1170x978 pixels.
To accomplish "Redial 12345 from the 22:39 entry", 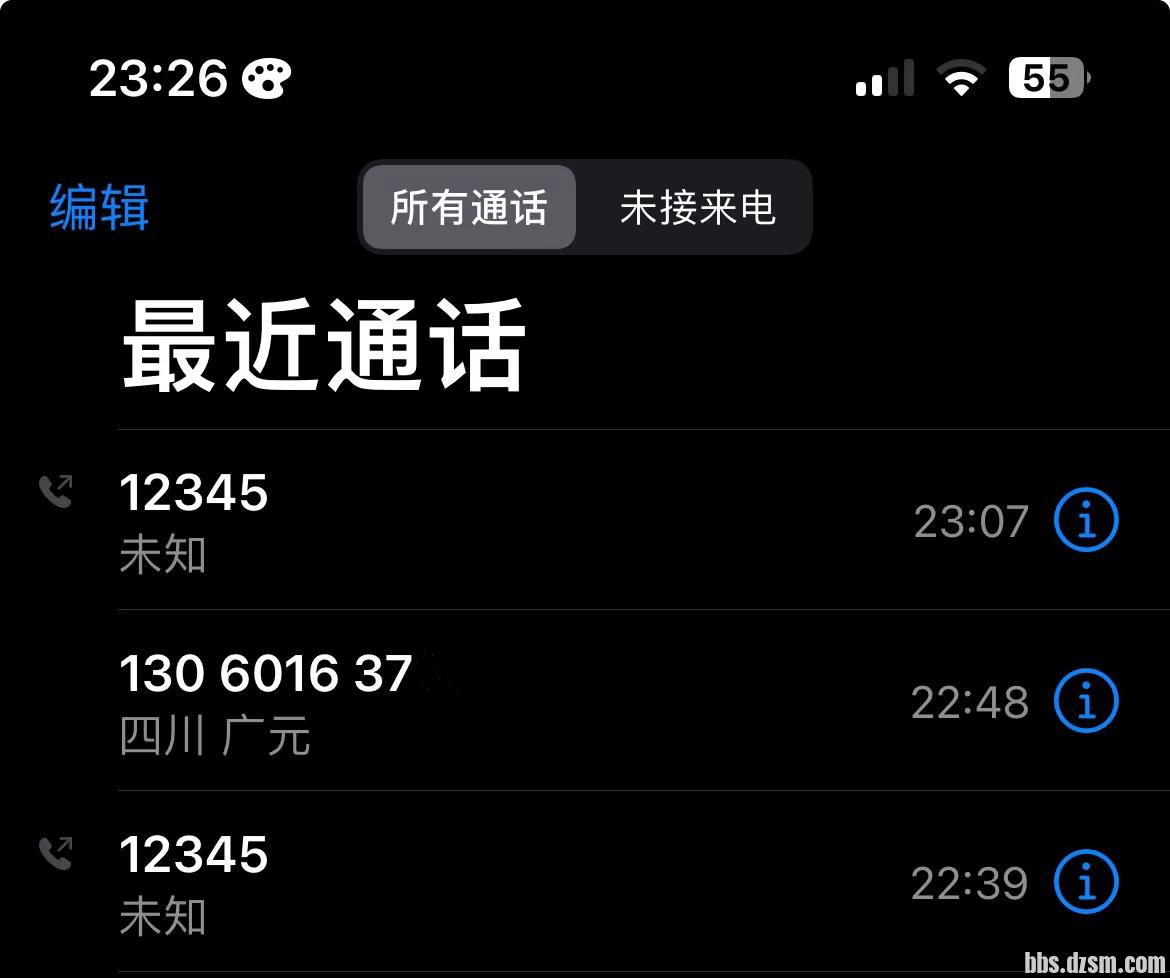I will click(400, 882).
